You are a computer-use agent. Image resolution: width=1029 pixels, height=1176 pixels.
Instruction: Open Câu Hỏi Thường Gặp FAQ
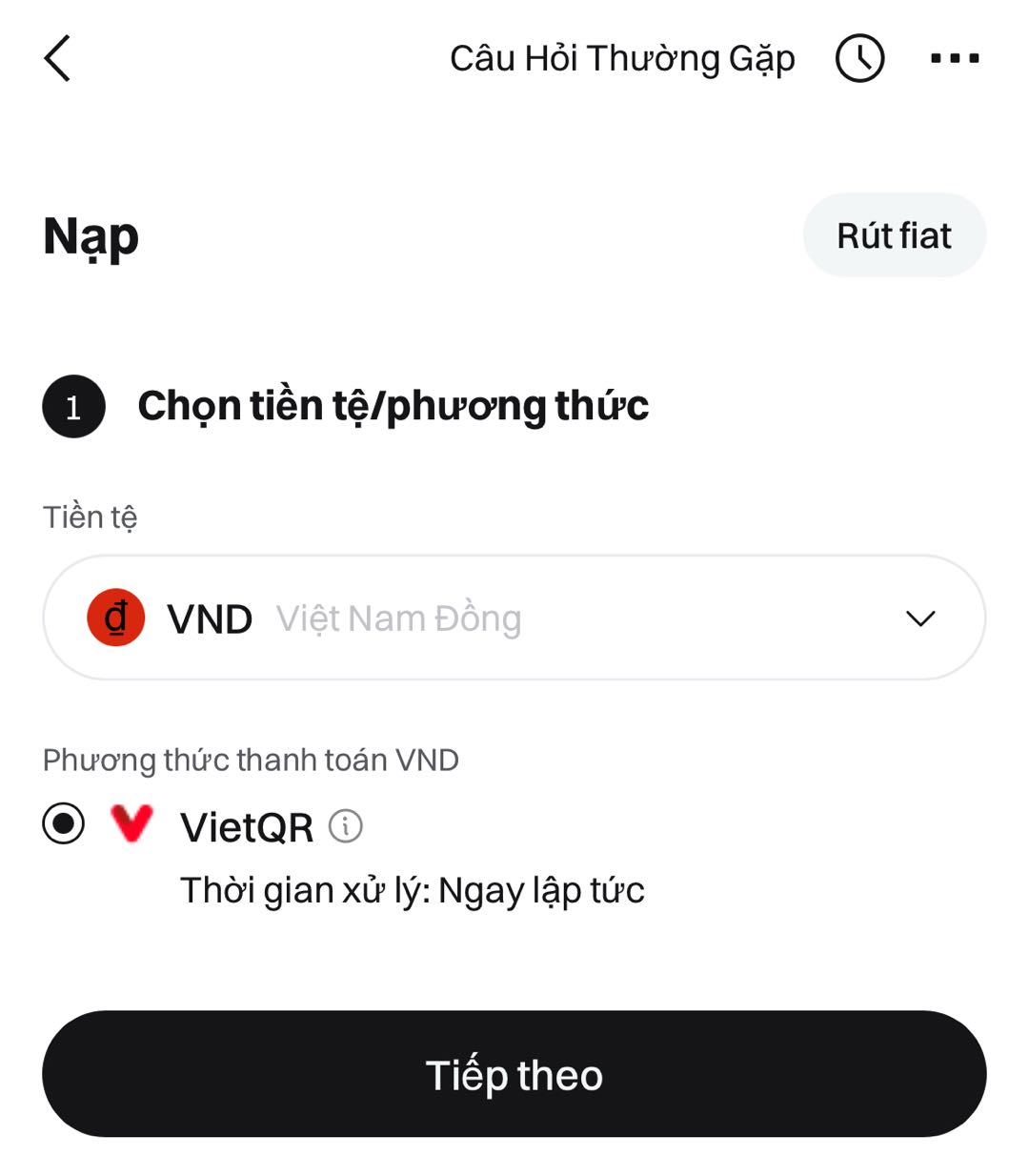coord(621,58)
